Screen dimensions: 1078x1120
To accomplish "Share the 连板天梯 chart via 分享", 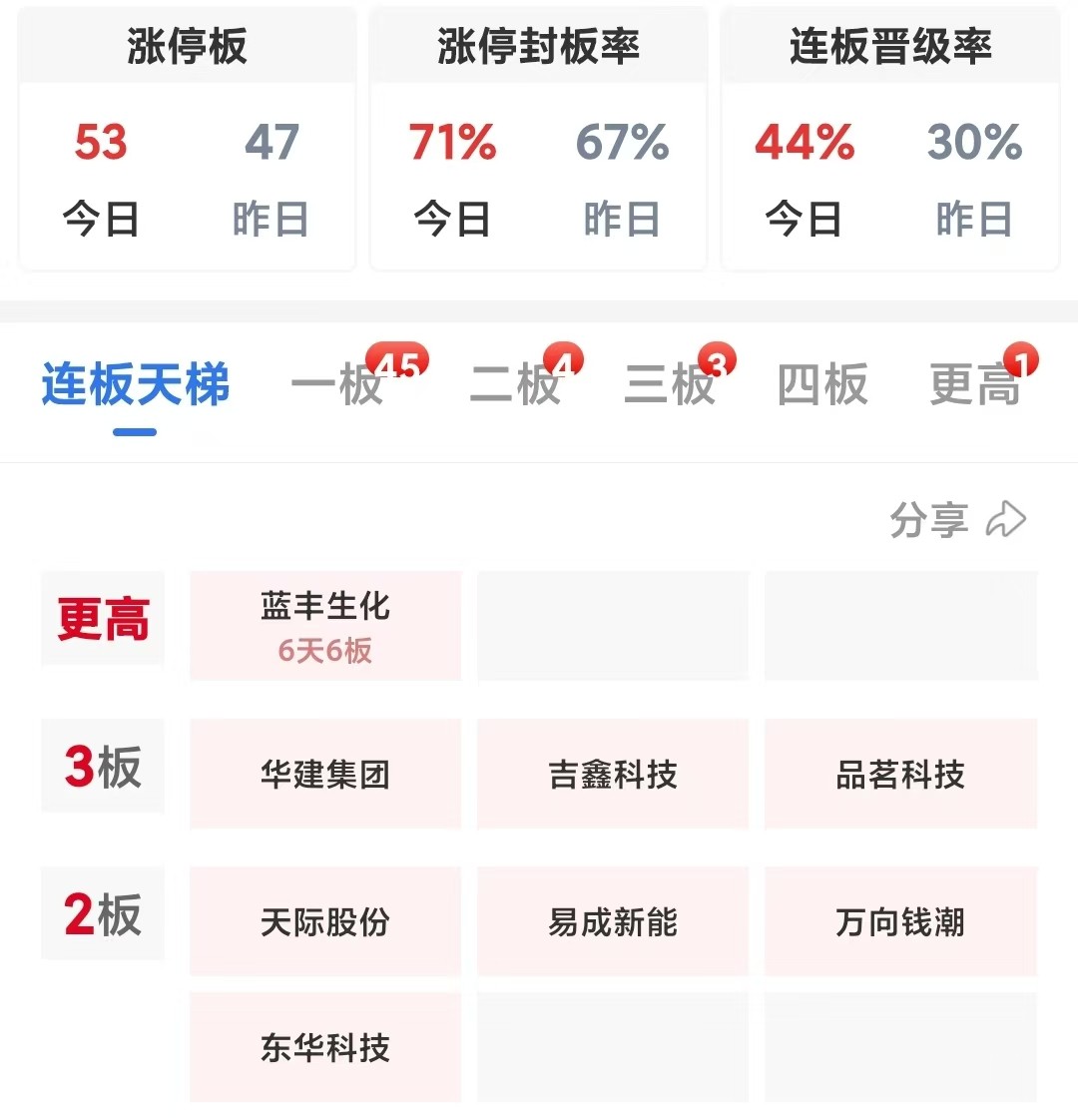I will pos(957,520).
